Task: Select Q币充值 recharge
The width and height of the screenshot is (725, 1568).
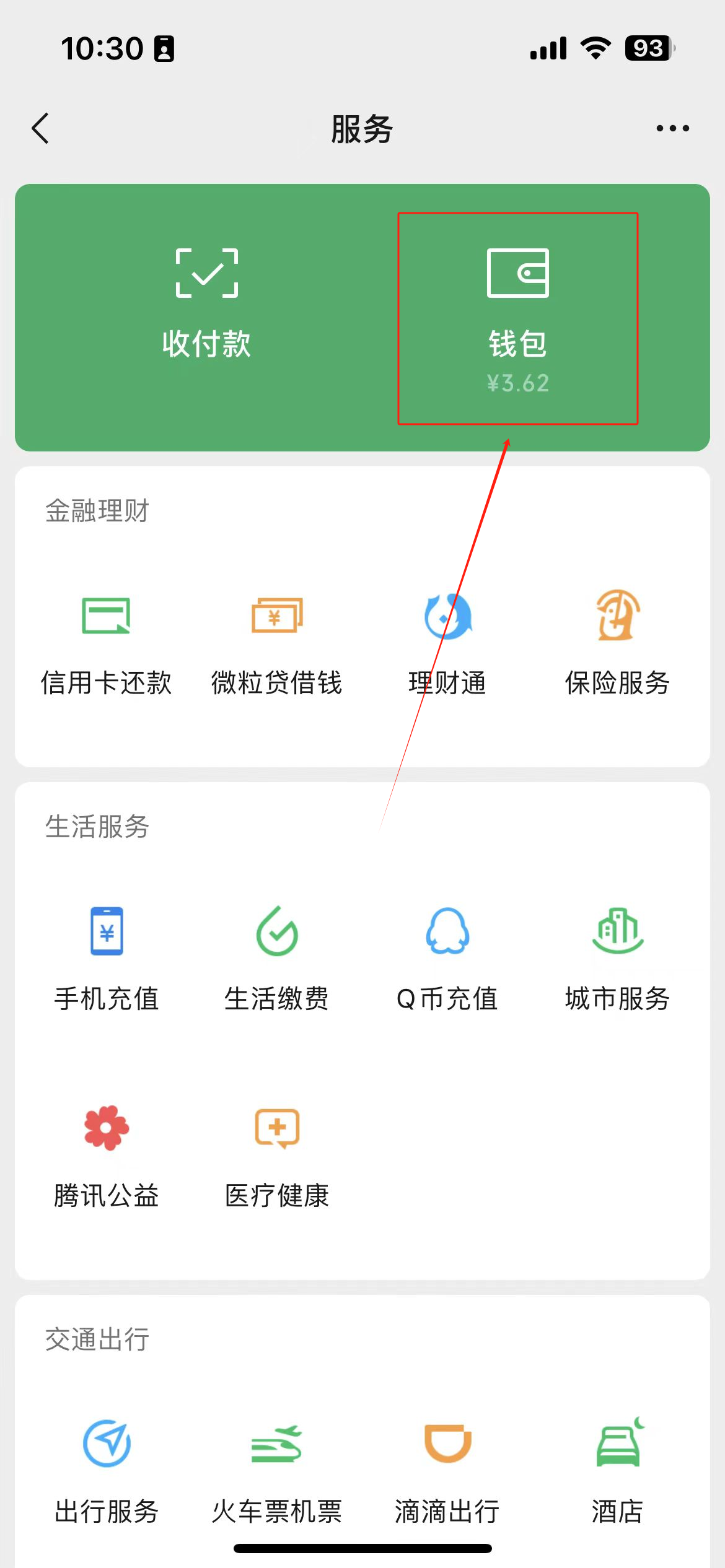Action: [447, 958]
